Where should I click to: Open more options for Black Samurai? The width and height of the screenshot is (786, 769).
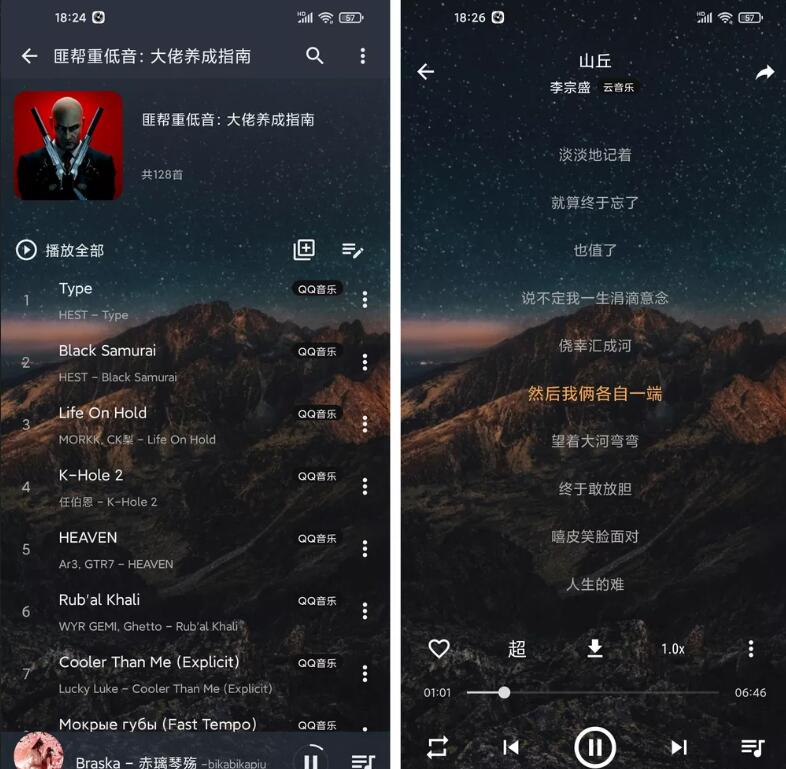click(365, 362)
